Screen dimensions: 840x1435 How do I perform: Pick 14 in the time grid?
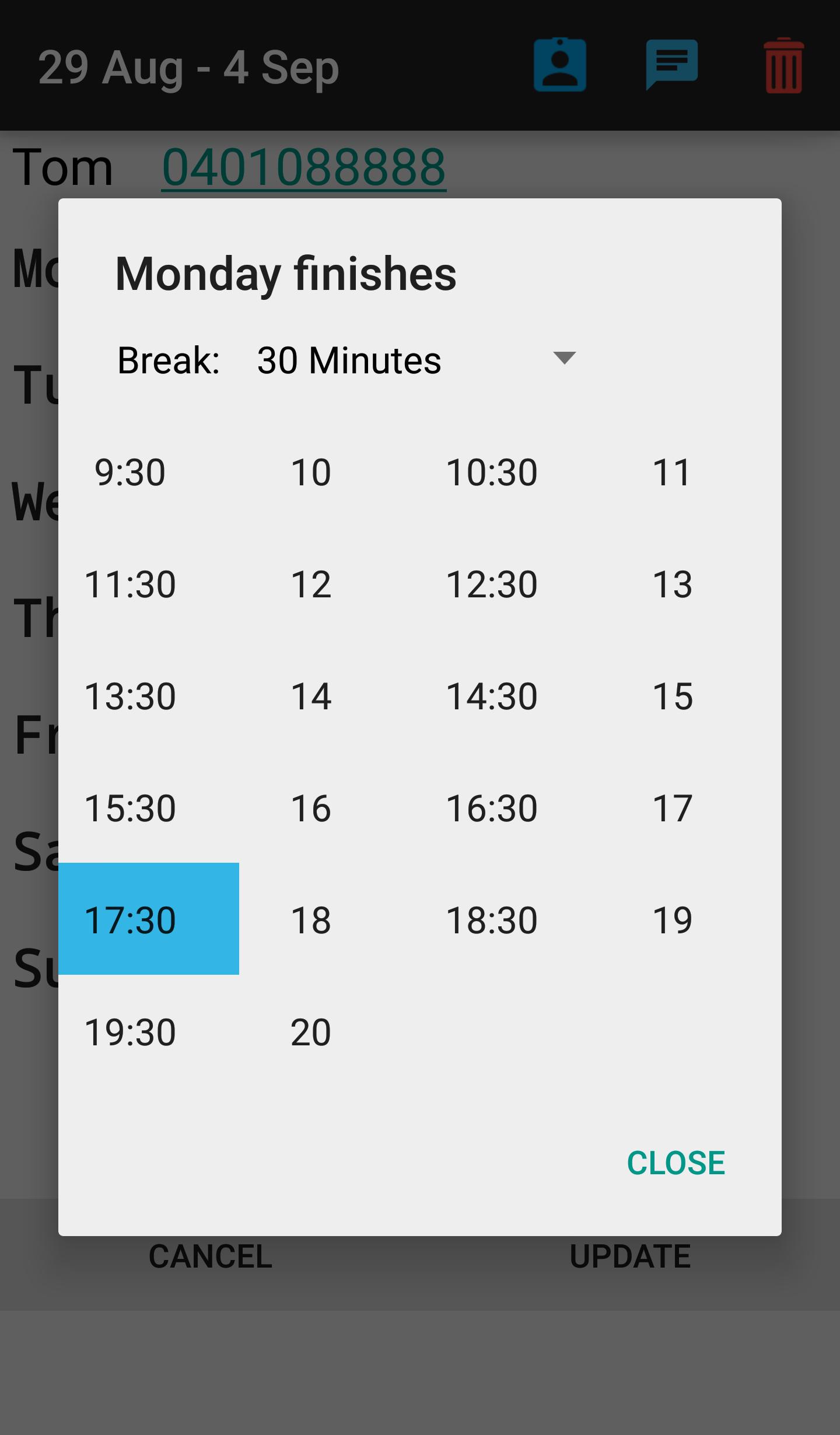coord(311,696)
